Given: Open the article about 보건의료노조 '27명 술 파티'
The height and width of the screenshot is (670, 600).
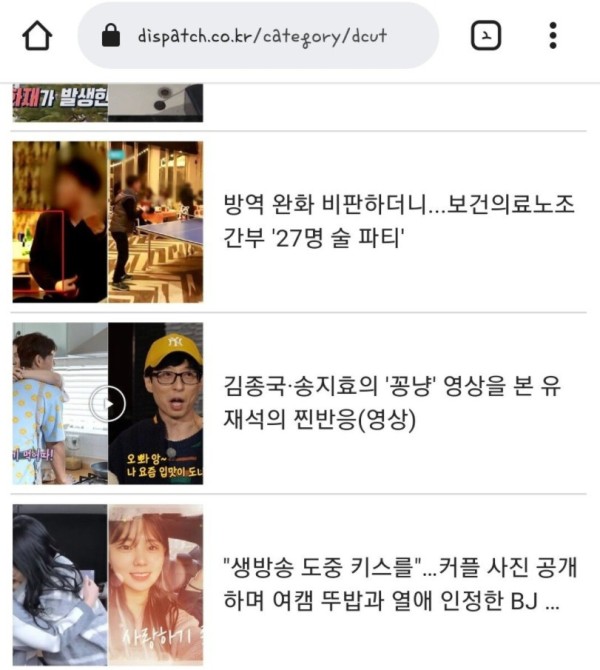Looking at the screenshot, I should [399, 222].
